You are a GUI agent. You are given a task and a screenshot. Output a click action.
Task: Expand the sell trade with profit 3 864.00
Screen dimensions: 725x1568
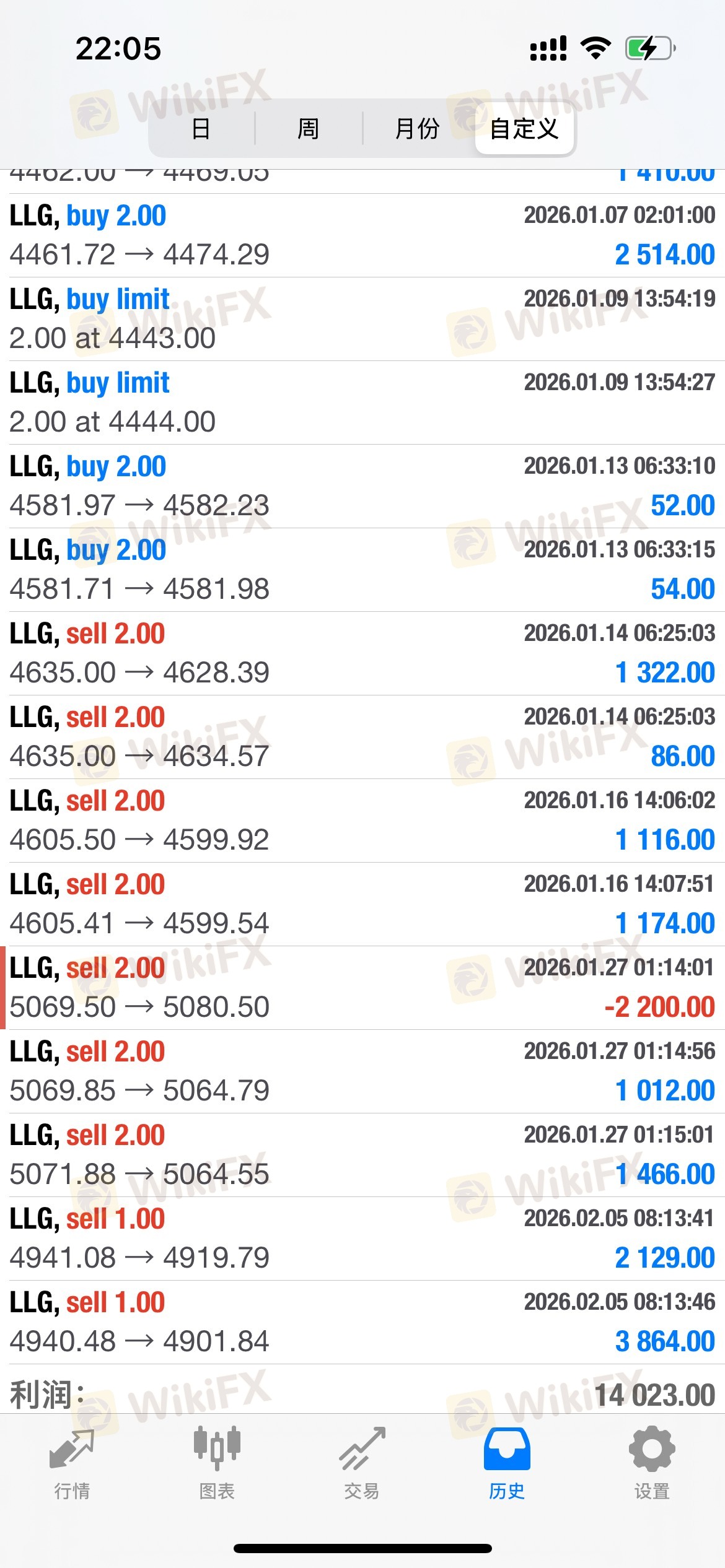point(362,1322)
